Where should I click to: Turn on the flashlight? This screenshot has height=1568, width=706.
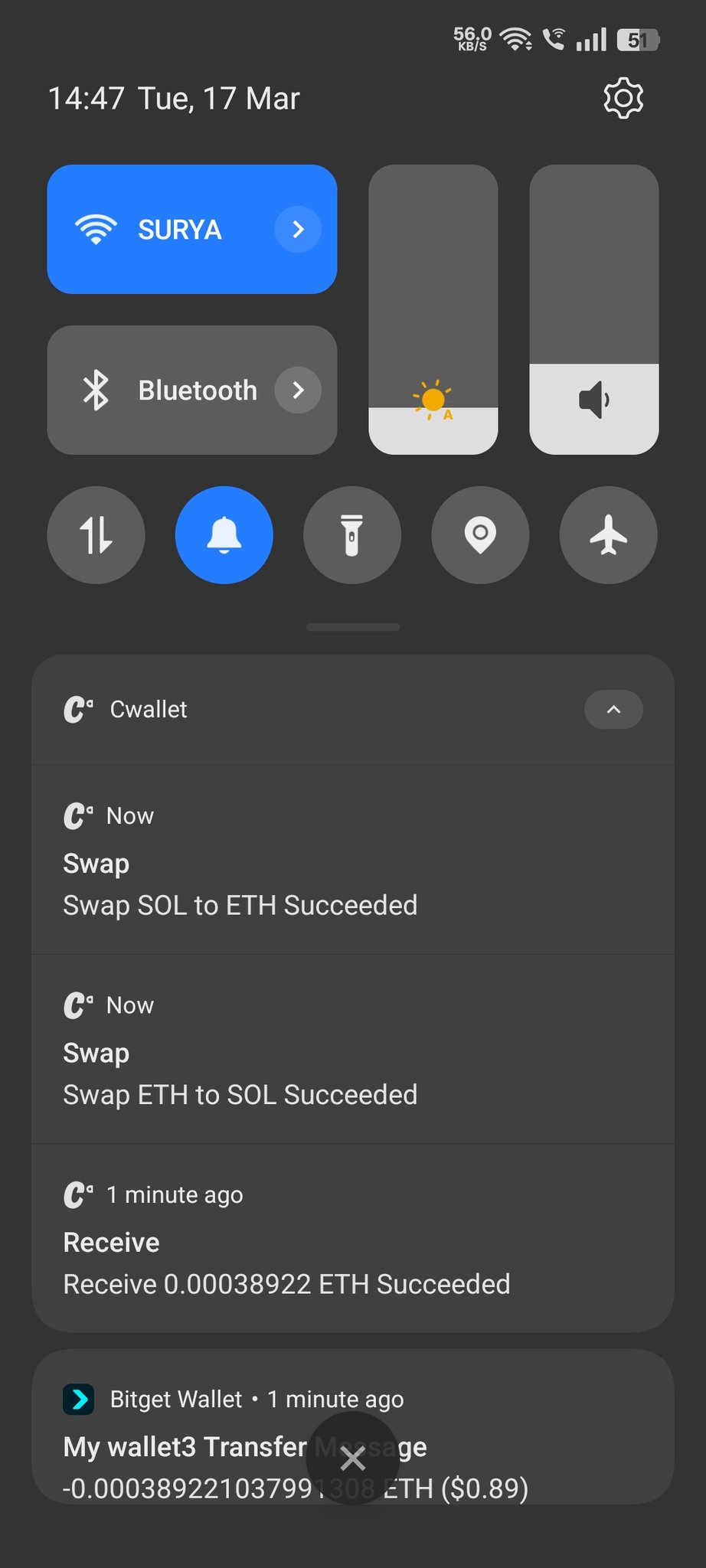pyautogui.click(x=352, y=535)
